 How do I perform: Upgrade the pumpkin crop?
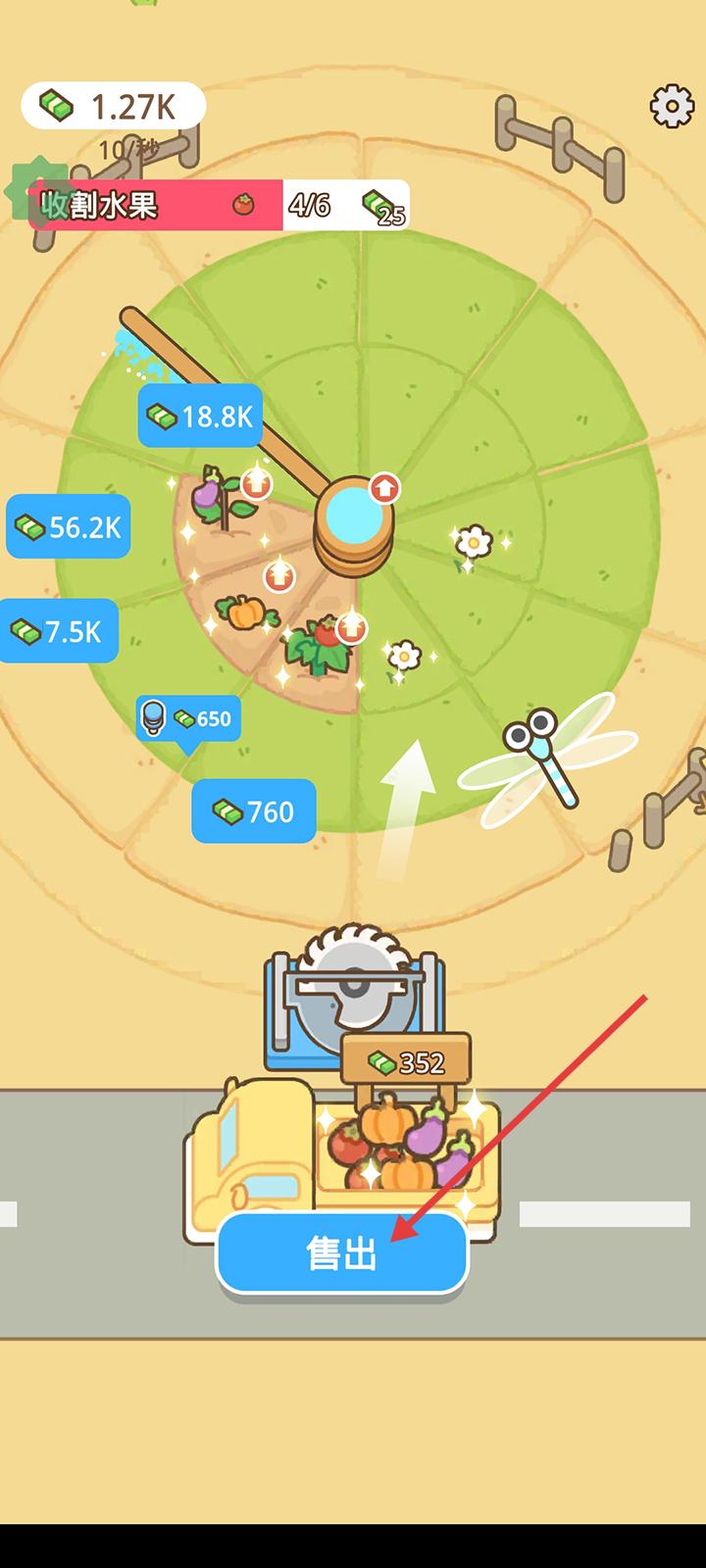coord(280,575)
